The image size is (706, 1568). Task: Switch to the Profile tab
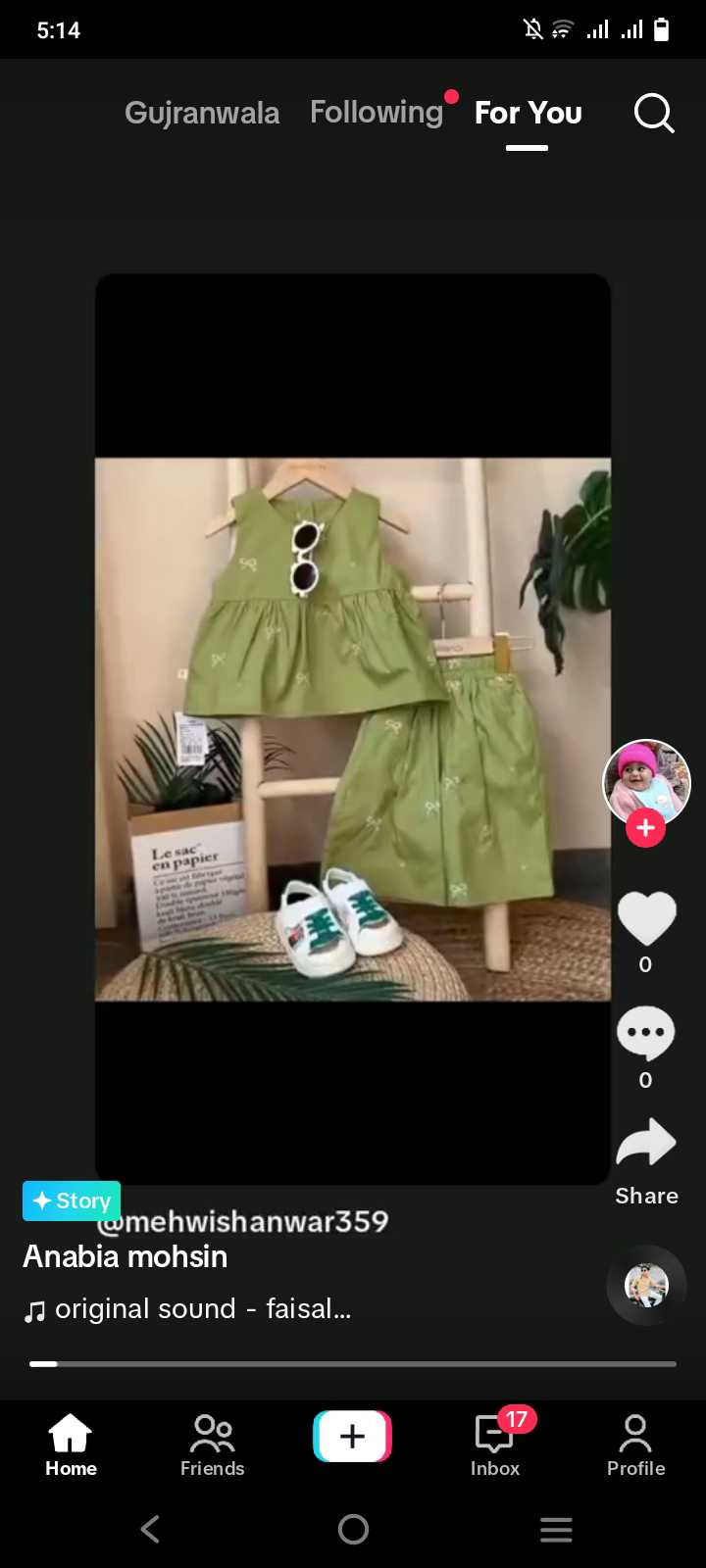(x=635, y=1445)
